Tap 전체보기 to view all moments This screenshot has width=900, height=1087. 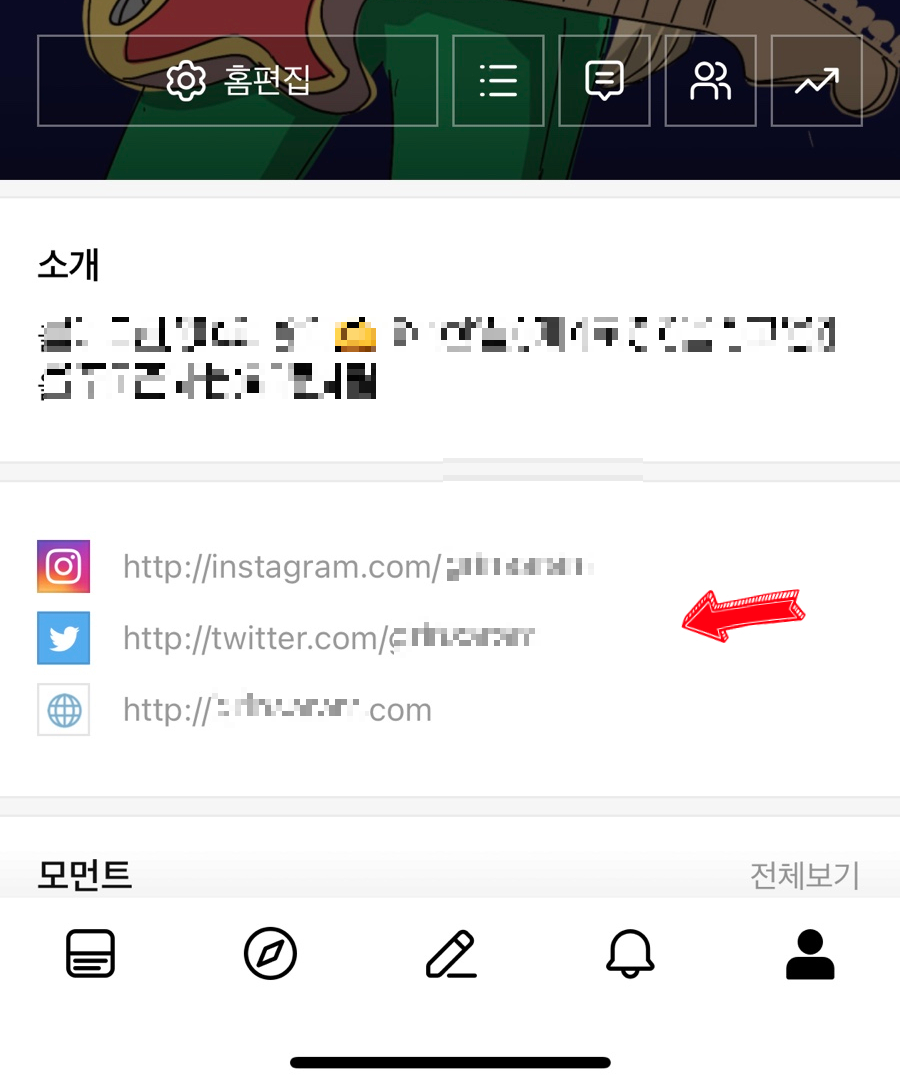pyautogui.click(x=805, y=874)
